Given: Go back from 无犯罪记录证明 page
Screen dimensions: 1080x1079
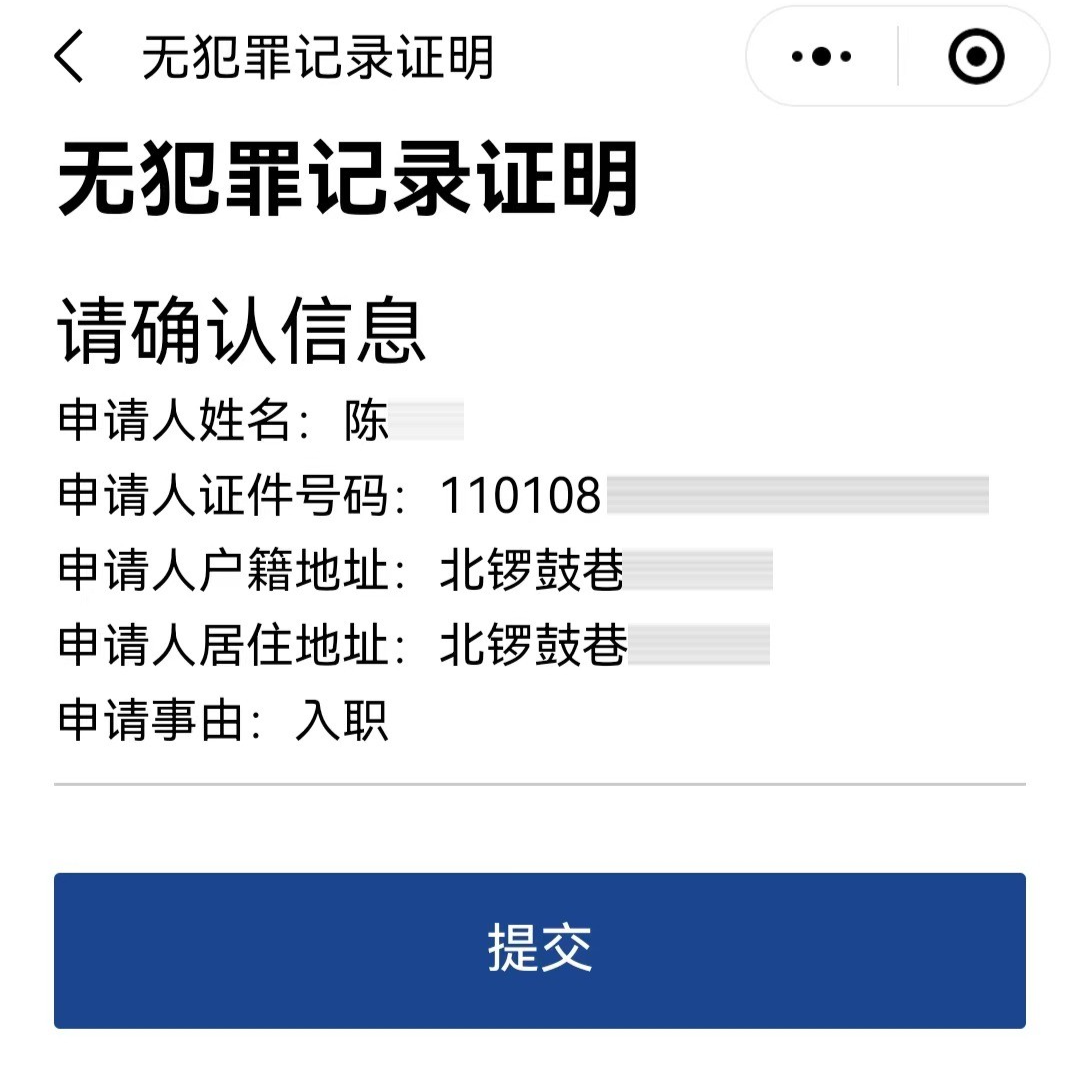Looking at the screenshot, I should click(70, 57).
